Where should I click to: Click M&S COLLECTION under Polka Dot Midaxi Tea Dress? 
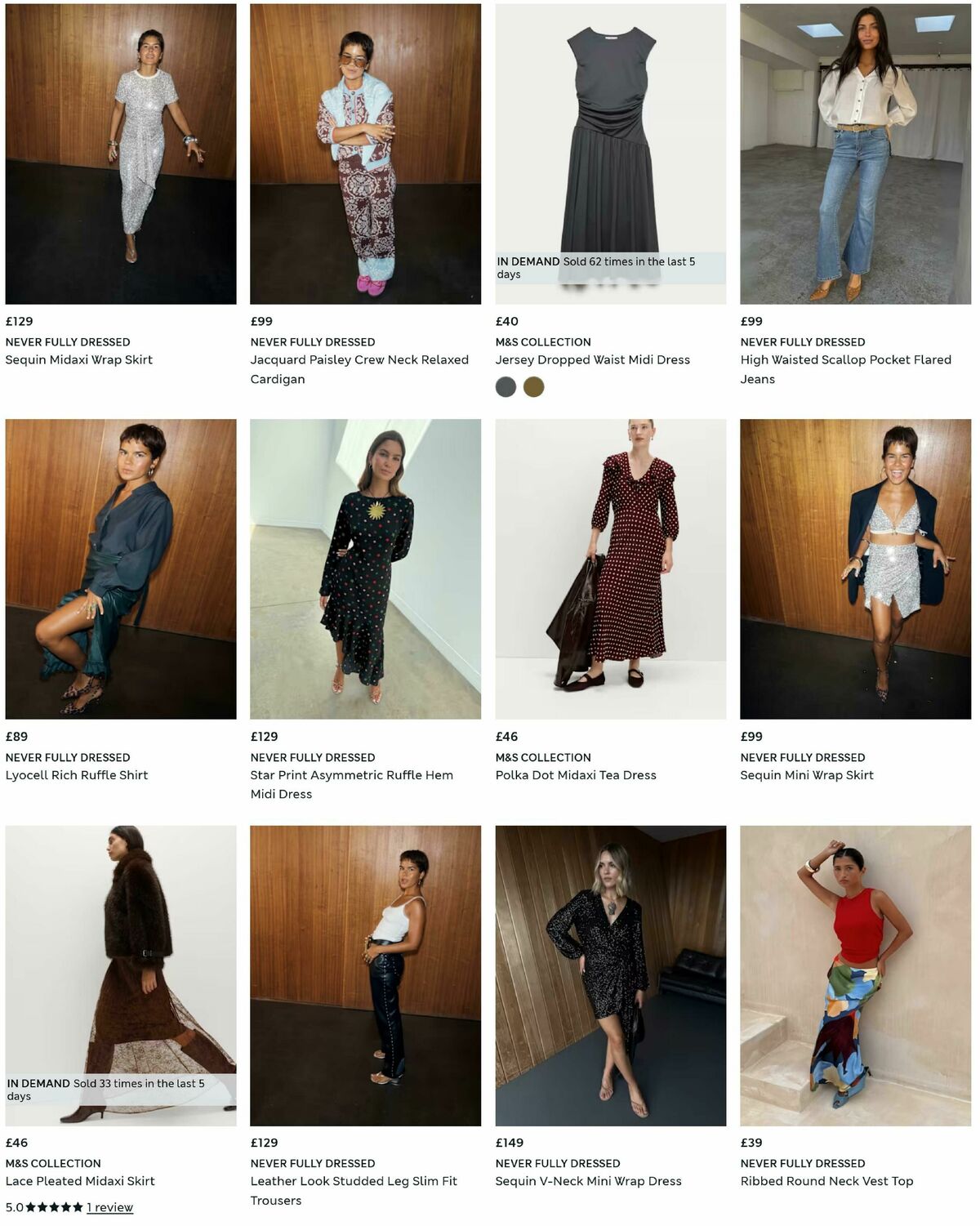click(x=543, y=757)
